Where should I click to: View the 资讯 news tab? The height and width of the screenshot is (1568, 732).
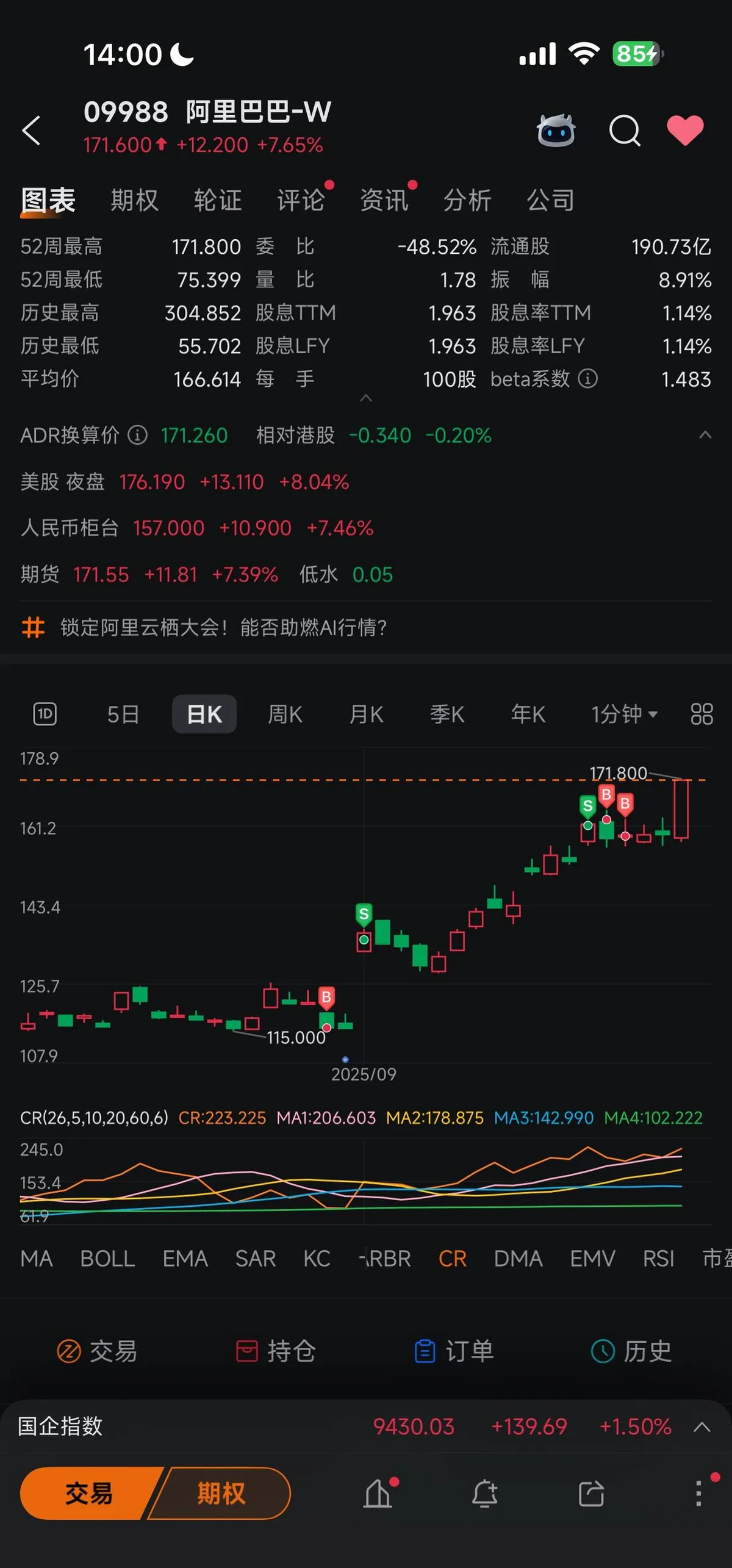point(384,200)
